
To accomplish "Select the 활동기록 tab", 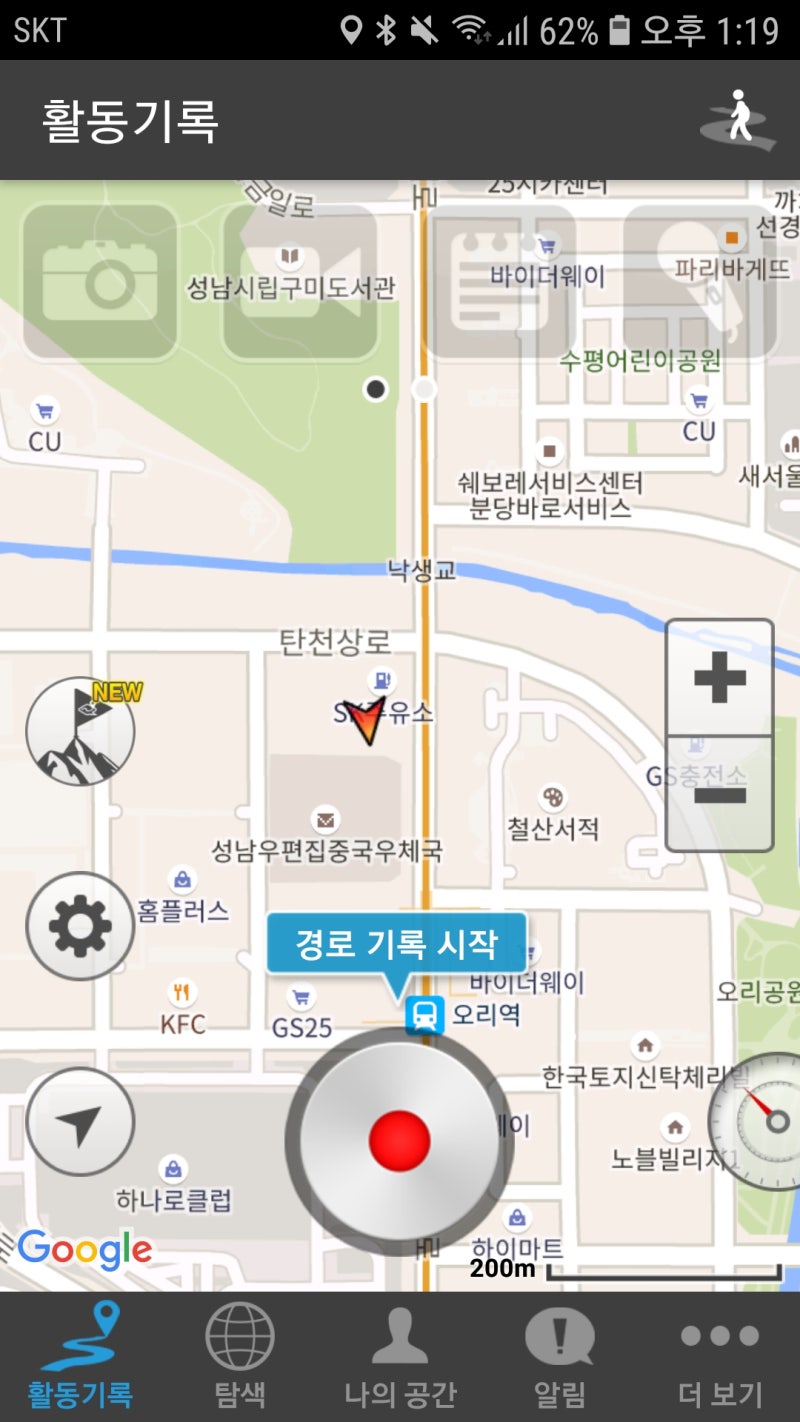I will click(80, 1355).
